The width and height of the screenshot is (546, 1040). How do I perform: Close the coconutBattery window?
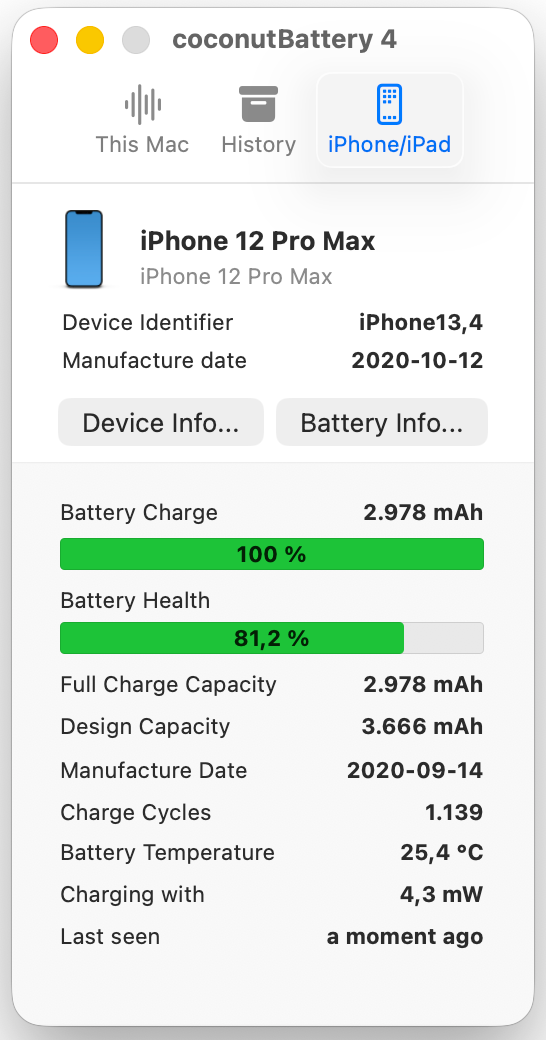point(44,40)
